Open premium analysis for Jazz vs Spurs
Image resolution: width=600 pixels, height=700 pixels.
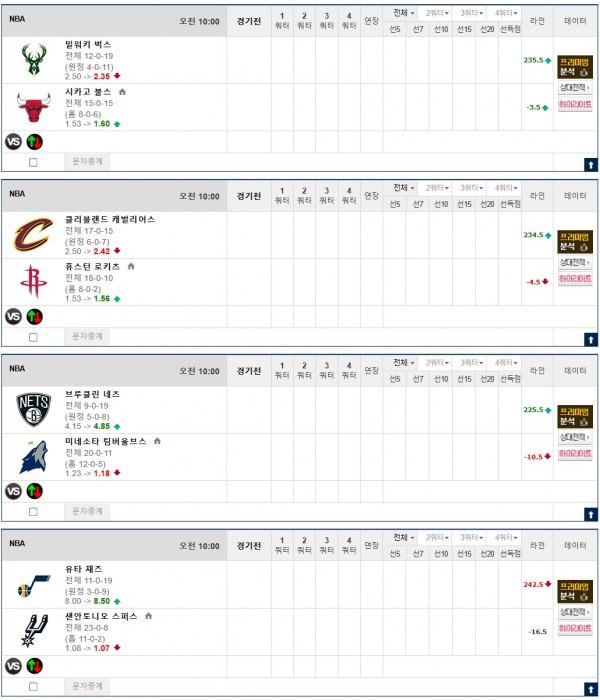tap(575, 590)
